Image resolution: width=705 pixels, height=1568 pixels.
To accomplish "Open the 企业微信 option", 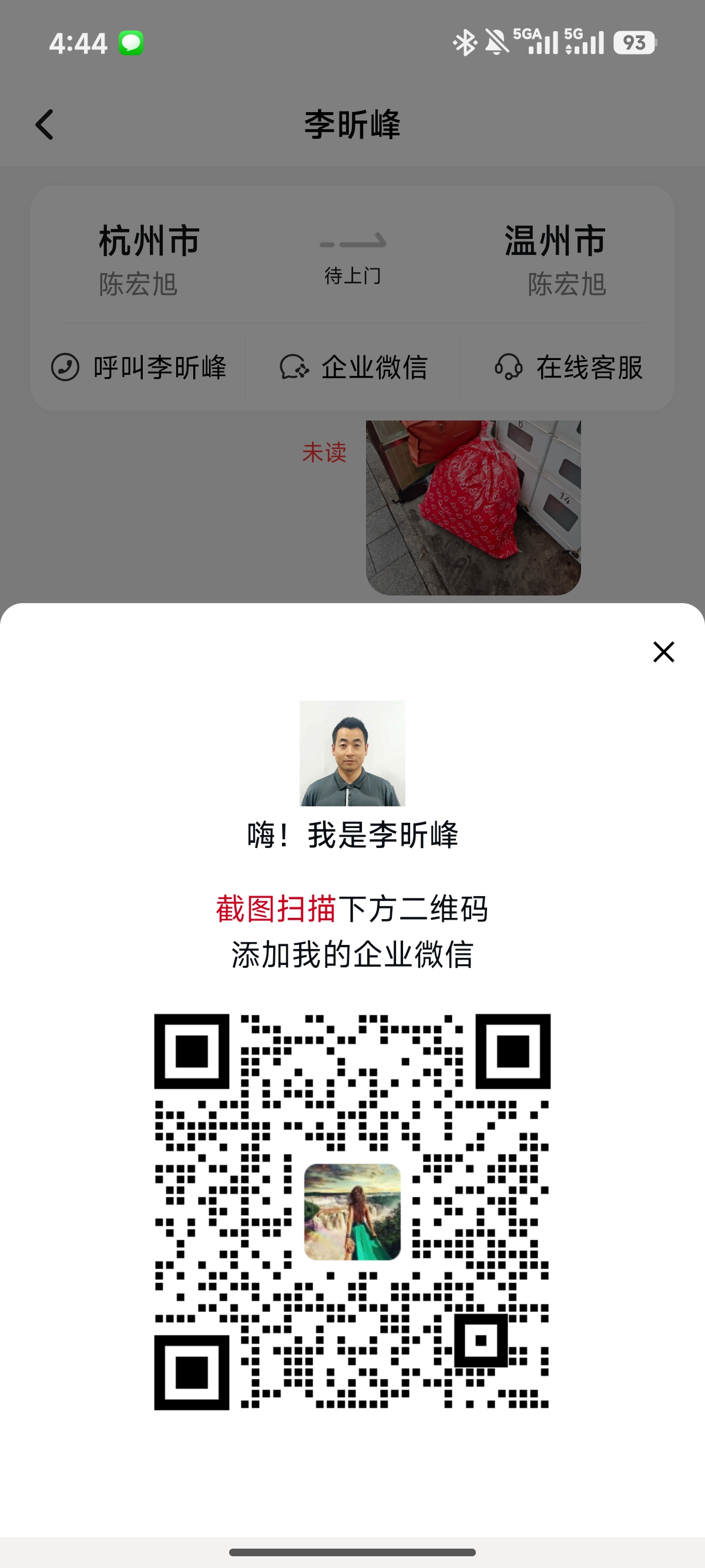I will pos(353,368).
